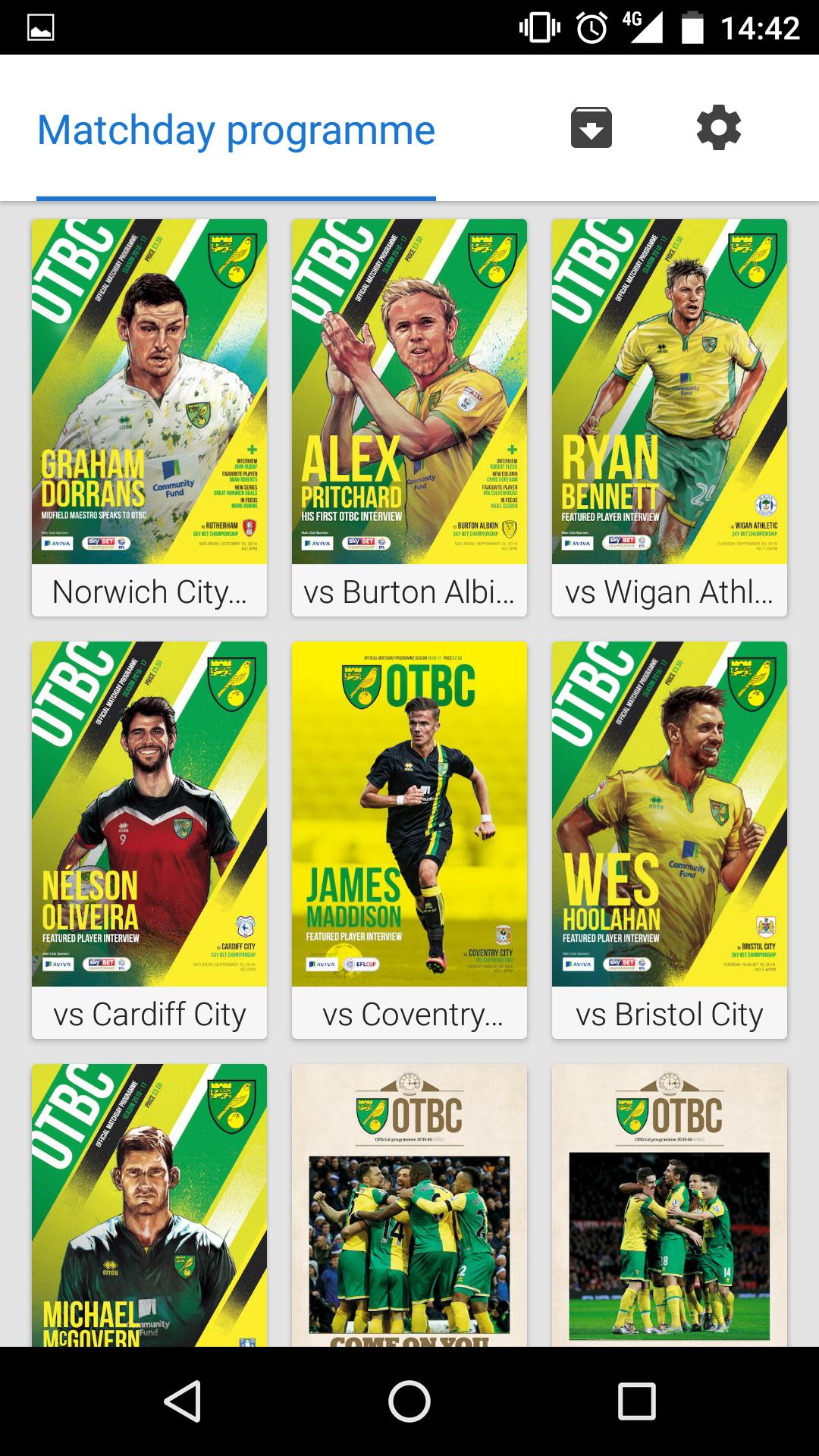Select the Matchday programme tab
Image resolution: width=819 pixels, height=1456 pixels.
tap(236, 130)
